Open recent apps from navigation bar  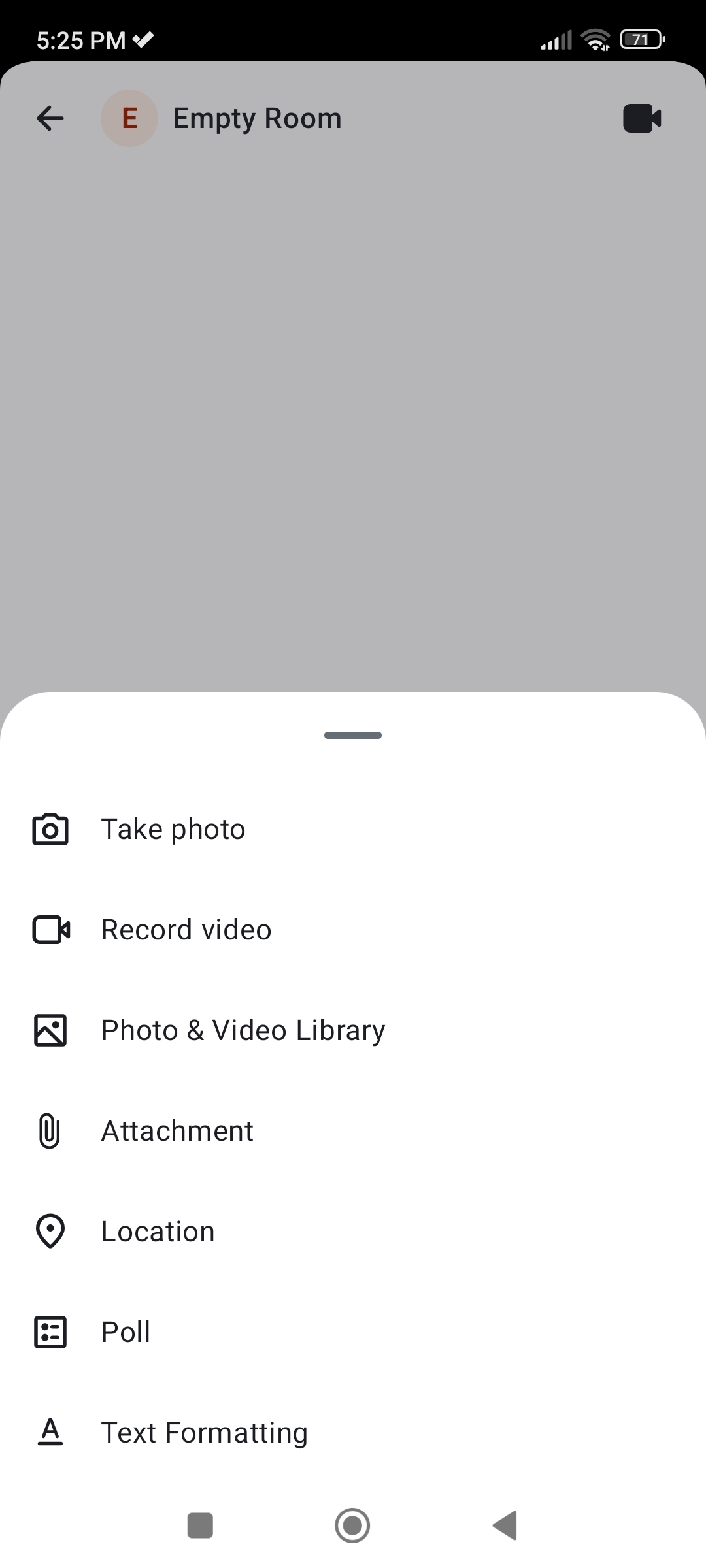pos(200,1526)
